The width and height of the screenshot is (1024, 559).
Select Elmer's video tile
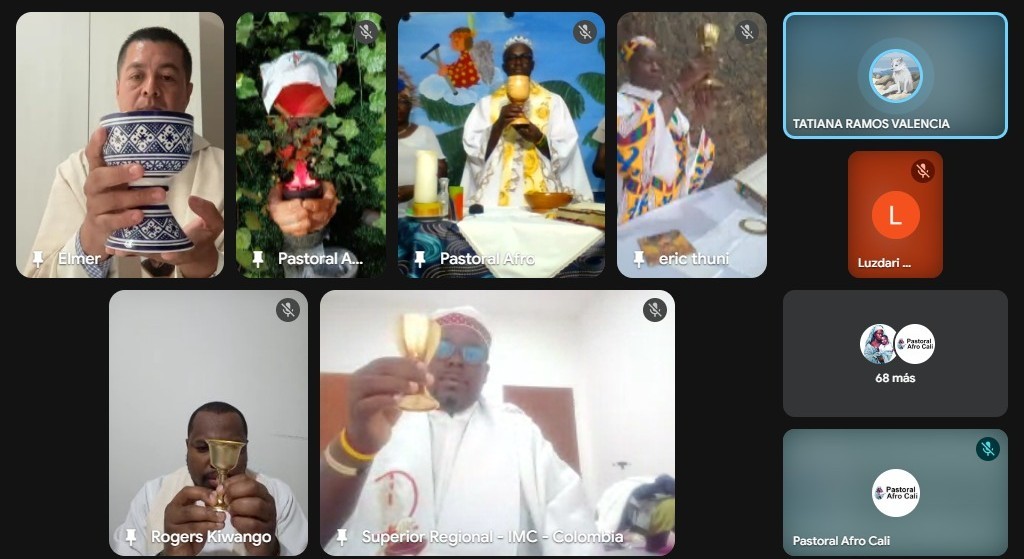(x=120, y=145)
